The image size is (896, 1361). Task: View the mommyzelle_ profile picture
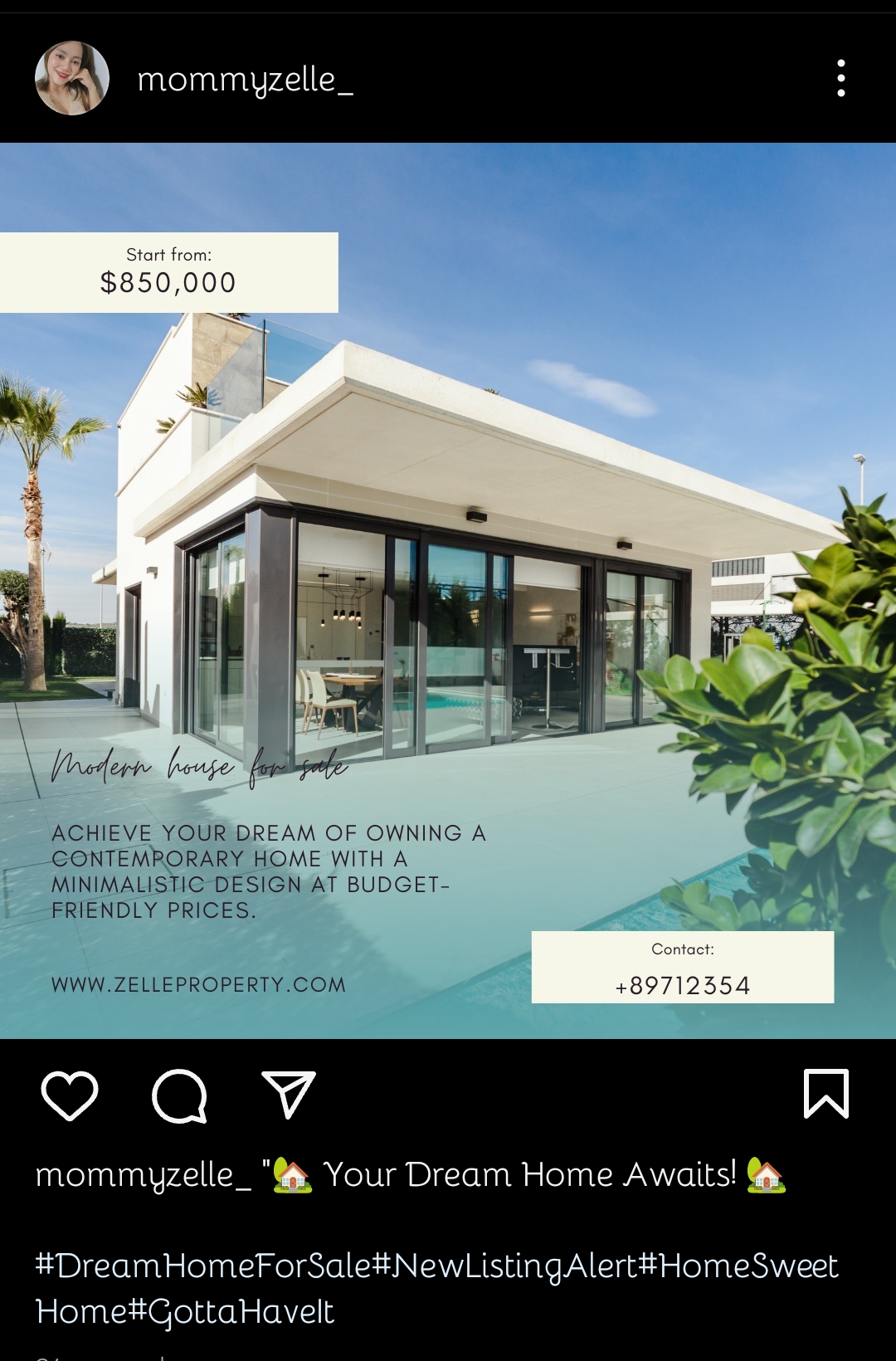point(72,78)
